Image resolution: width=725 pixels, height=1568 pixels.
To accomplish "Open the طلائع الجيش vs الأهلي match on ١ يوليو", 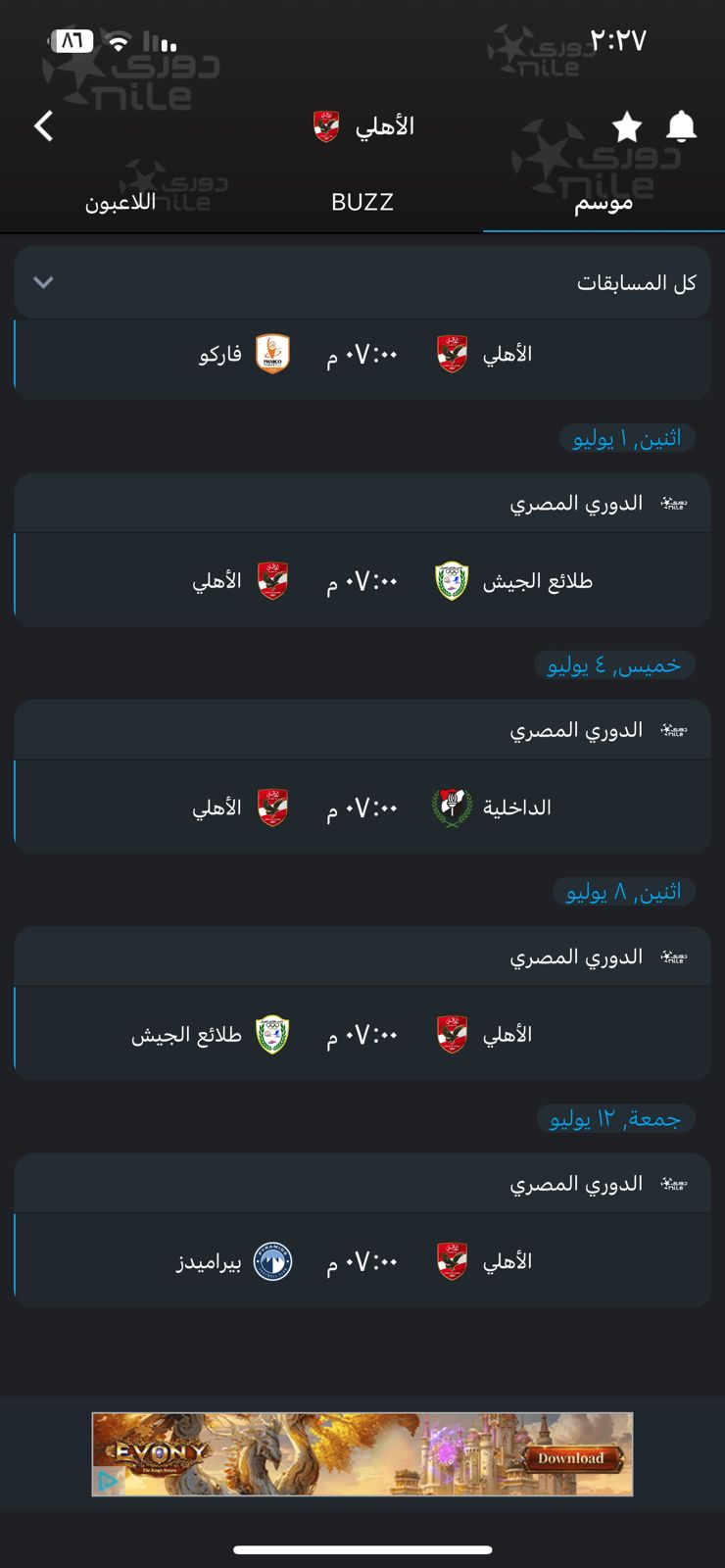I will pyautogui.click(x=362, y=581).
